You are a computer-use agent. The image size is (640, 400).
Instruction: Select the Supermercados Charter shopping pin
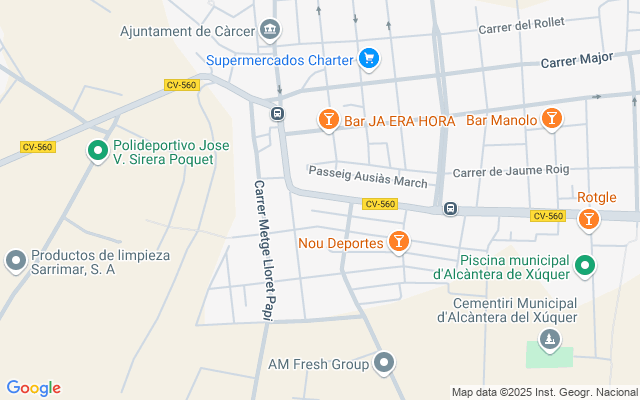point(369,59)
